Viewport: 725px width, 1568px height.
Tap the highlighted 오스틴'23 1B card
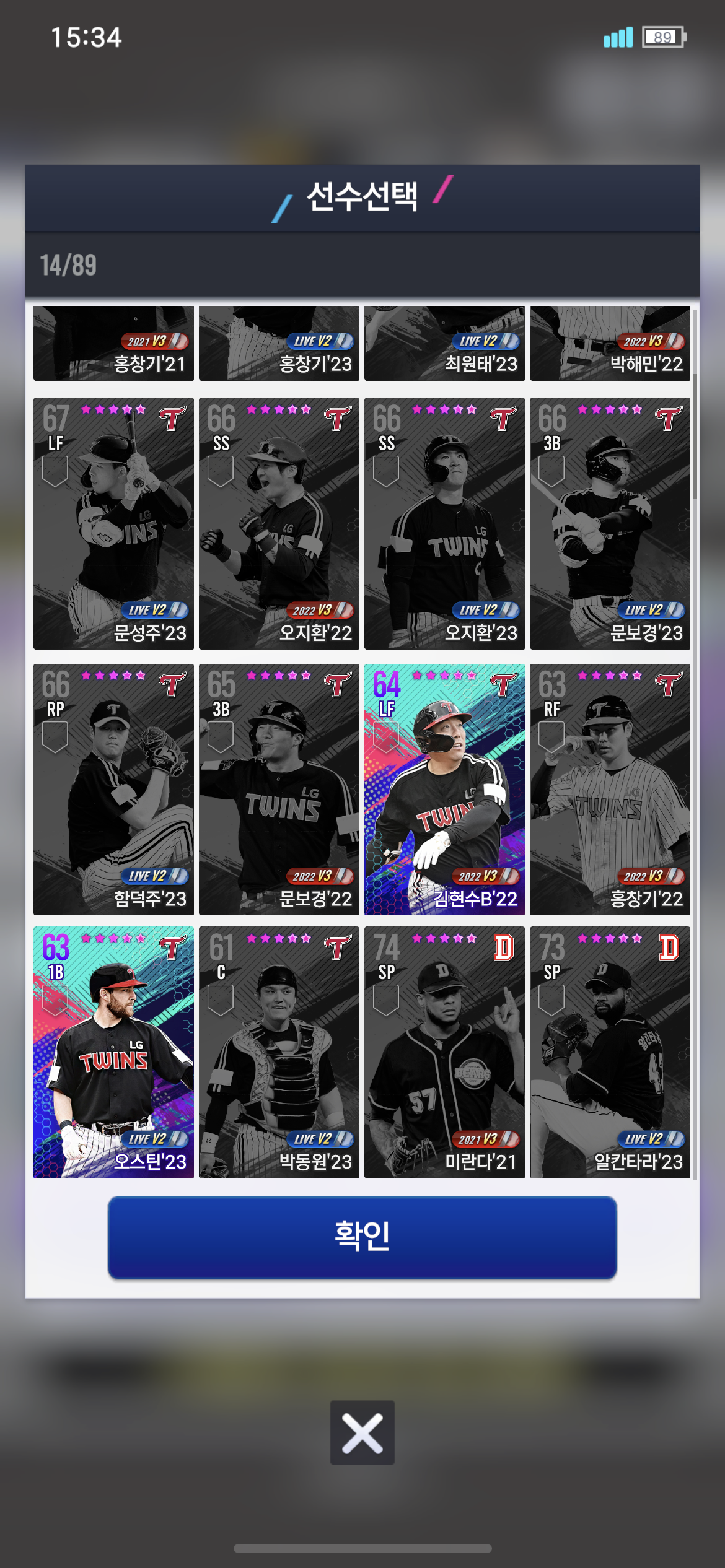(113, 1052)
